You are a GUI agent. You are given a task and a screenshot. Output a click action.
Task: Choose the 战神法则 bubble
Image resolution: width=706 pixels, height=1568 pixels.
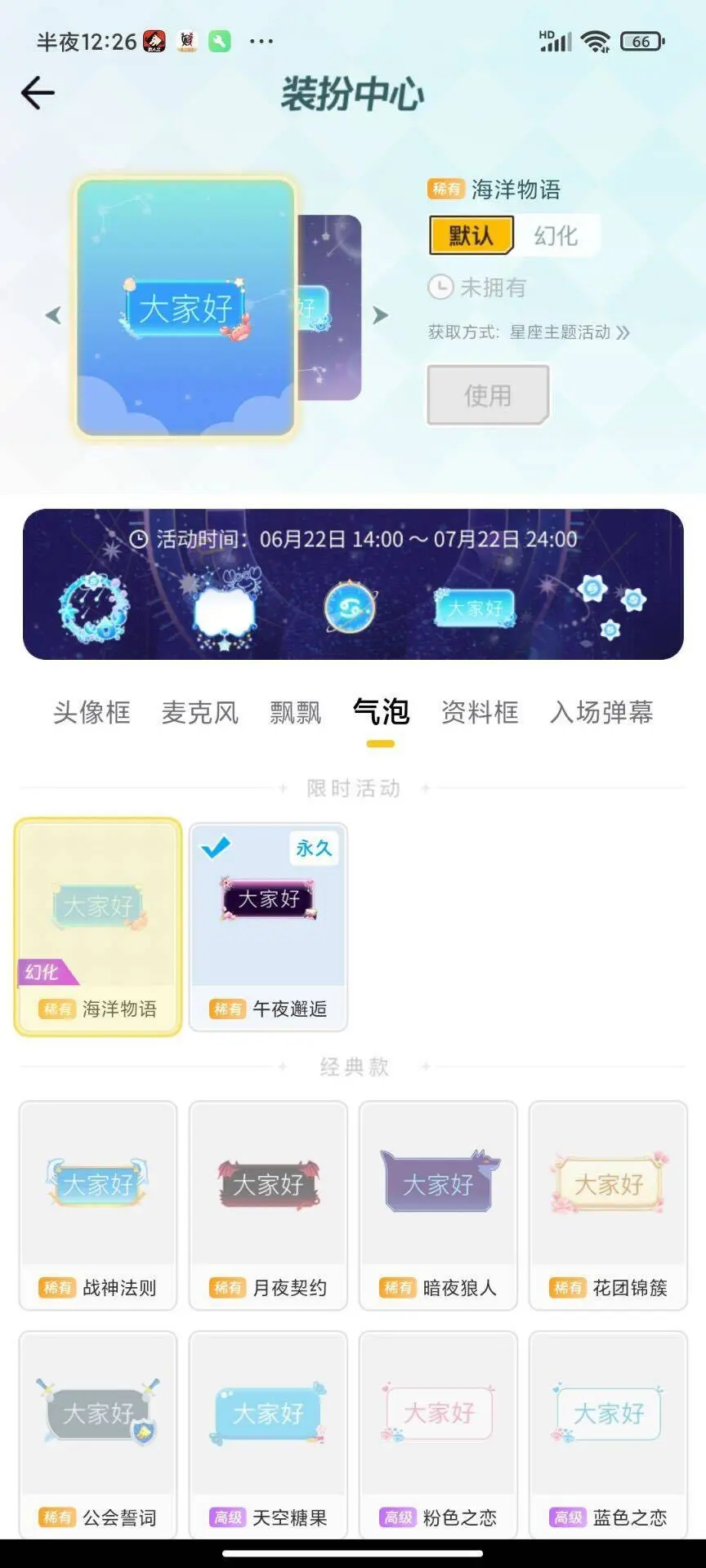98,1205
